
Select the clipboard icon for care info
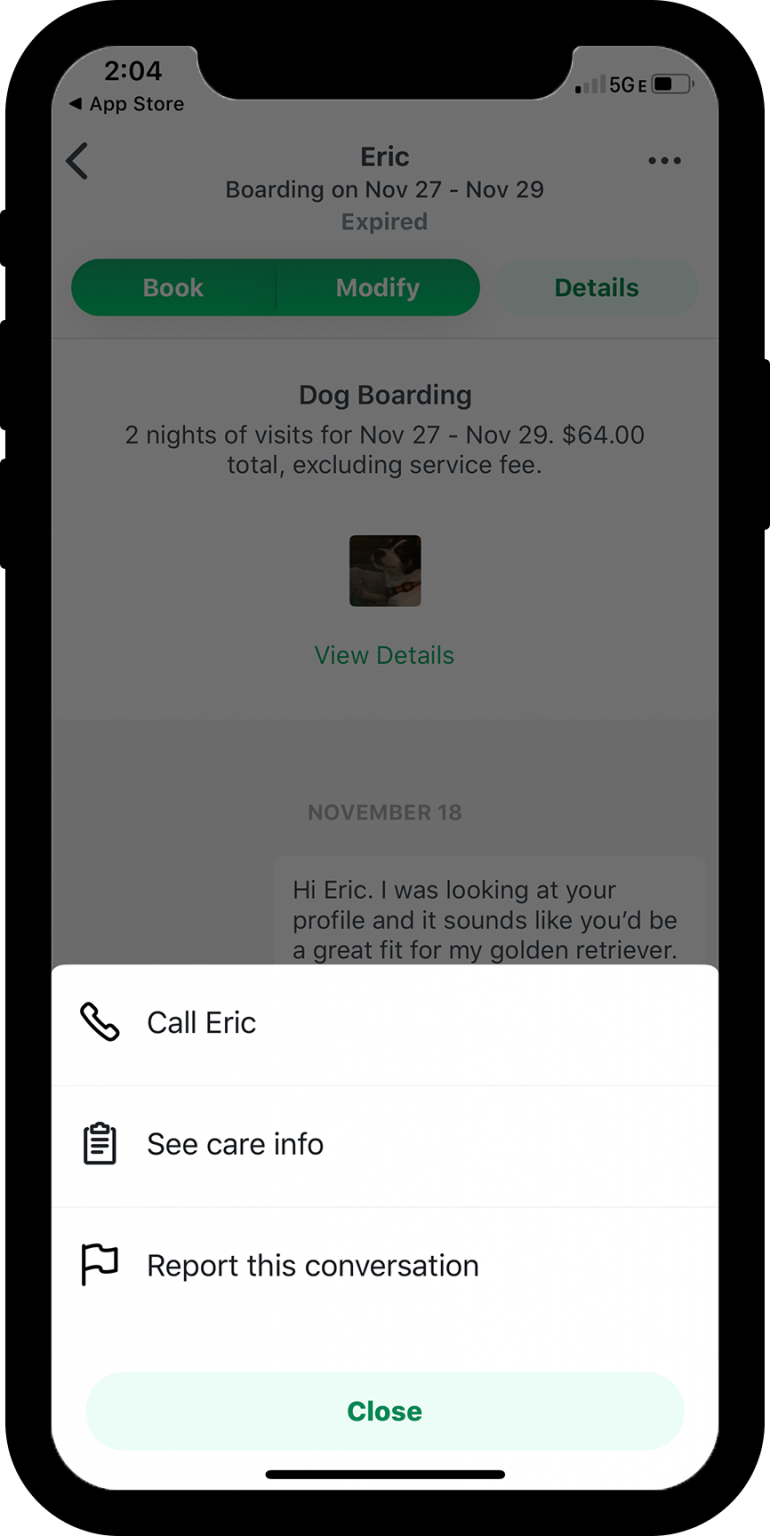click(99, 1143)
